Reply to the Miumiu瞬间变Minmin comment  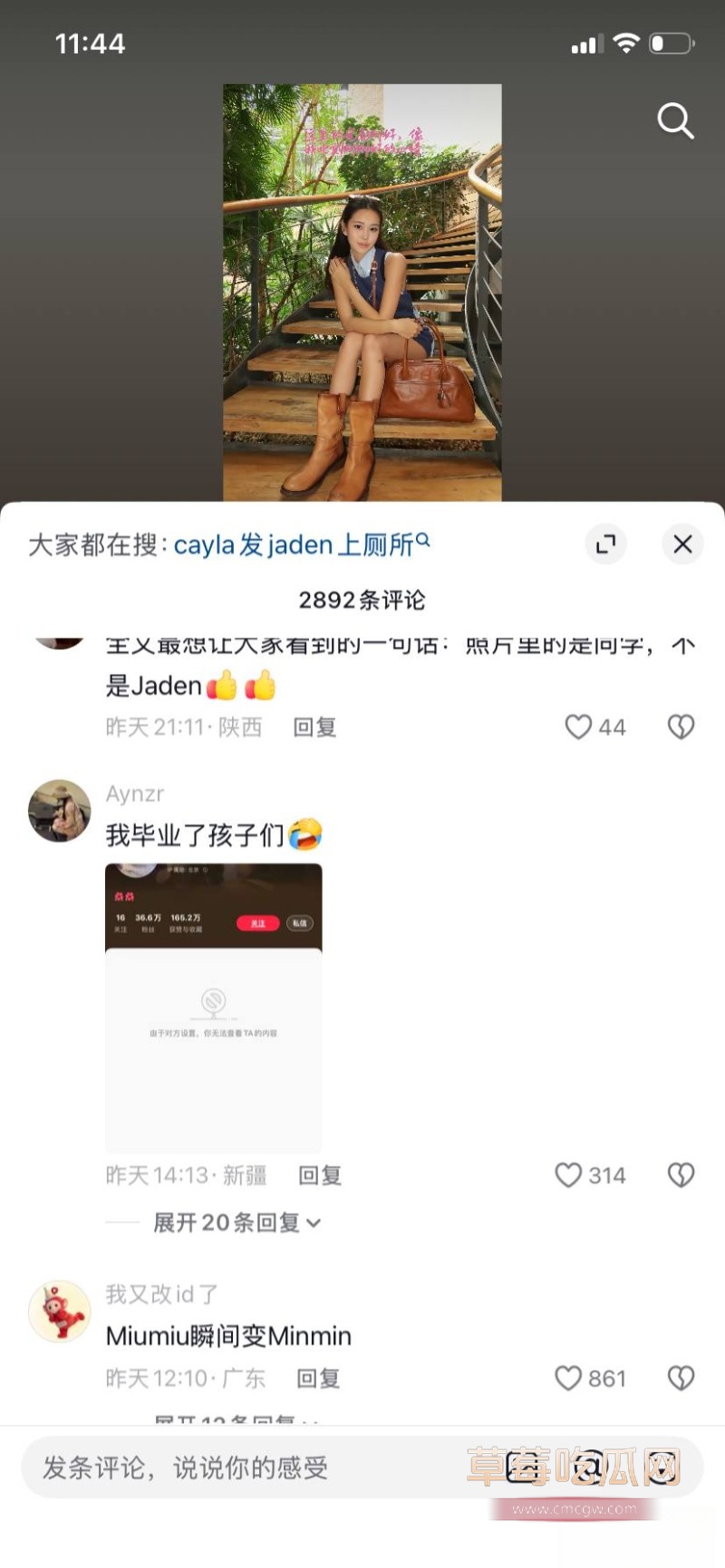[x=318, y=1378]
